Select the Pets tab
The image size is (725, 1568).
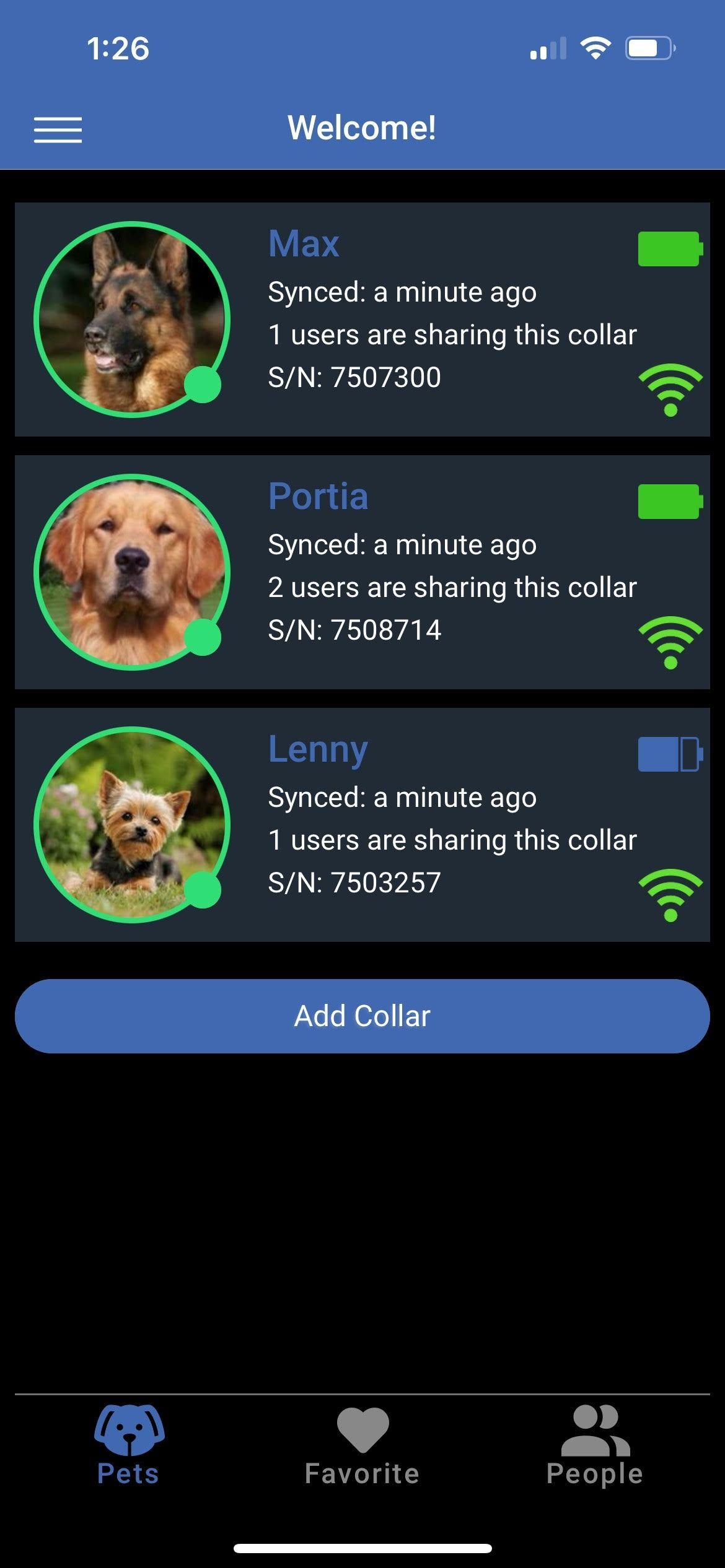pyautogui.click(x=129, y=1446)
